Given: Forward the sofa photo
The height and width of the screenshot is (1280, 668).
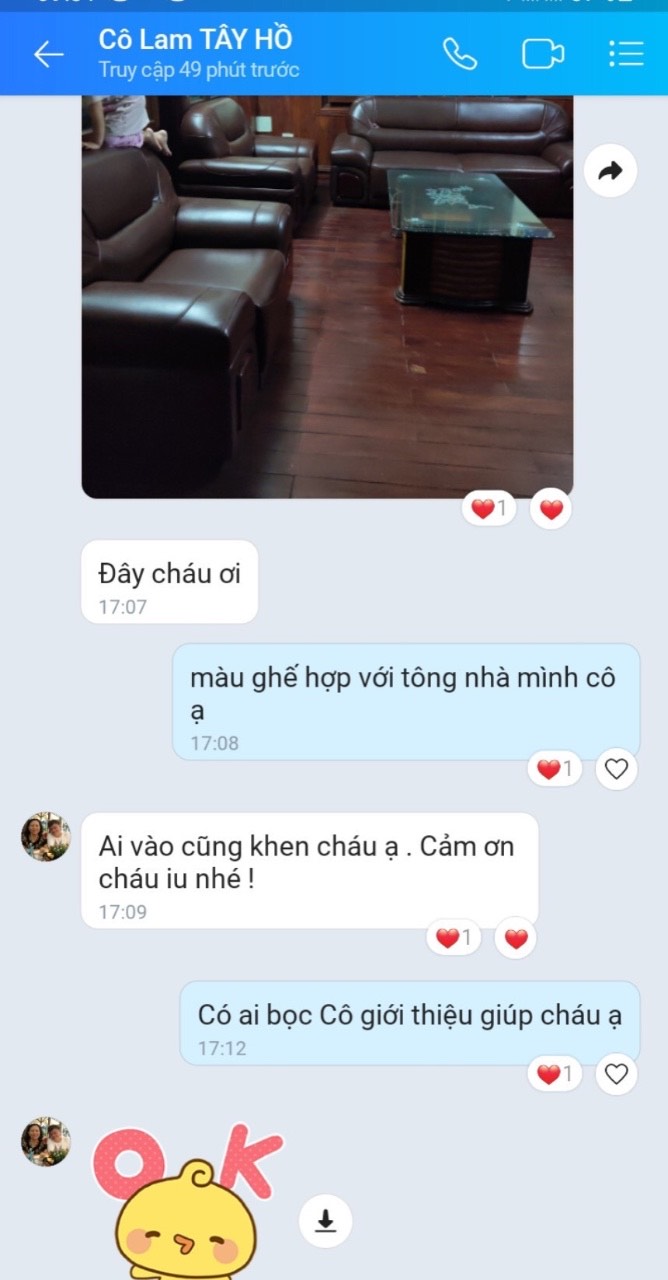Looking at the screenshot, I should point(609,172).
